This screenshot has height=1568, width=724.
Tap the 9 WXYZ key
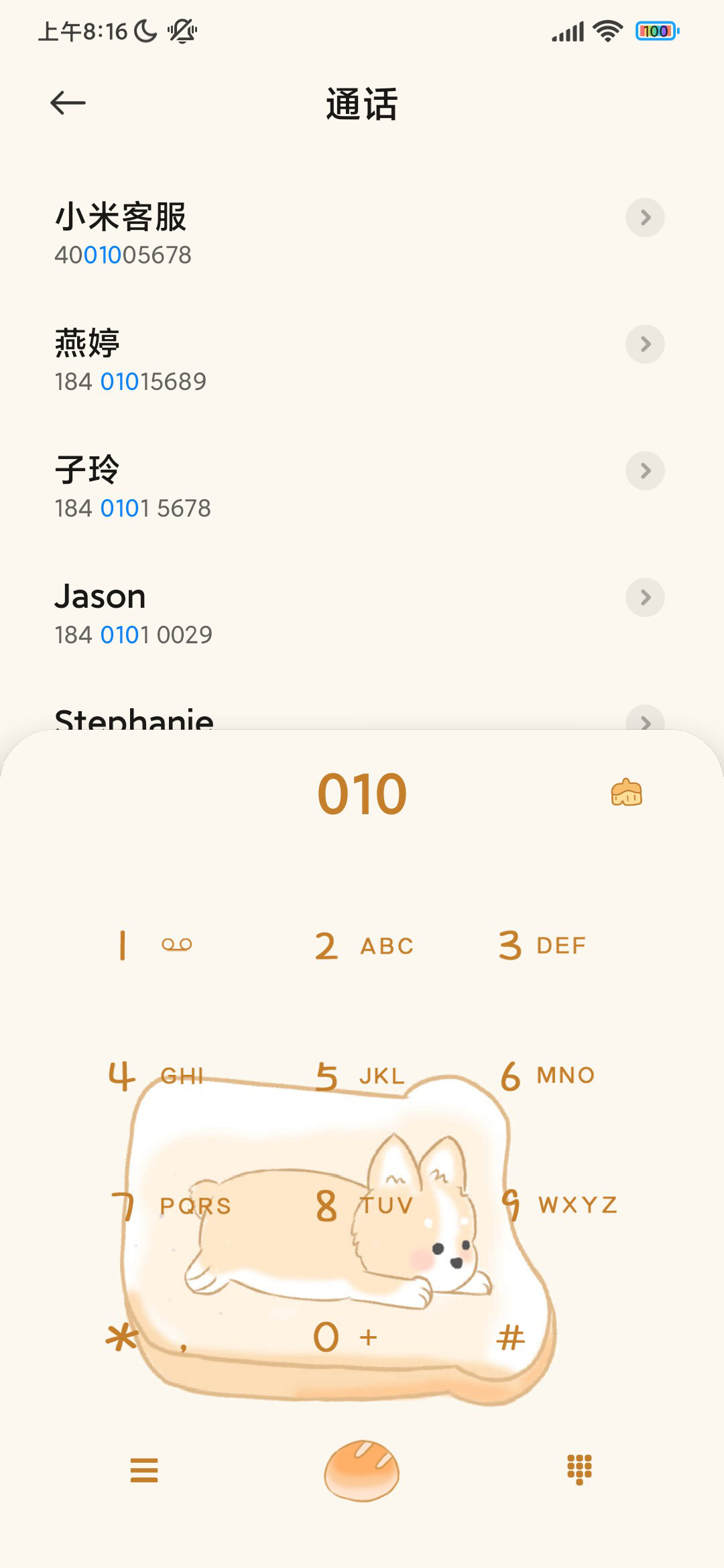click(x=559, y=1205)
